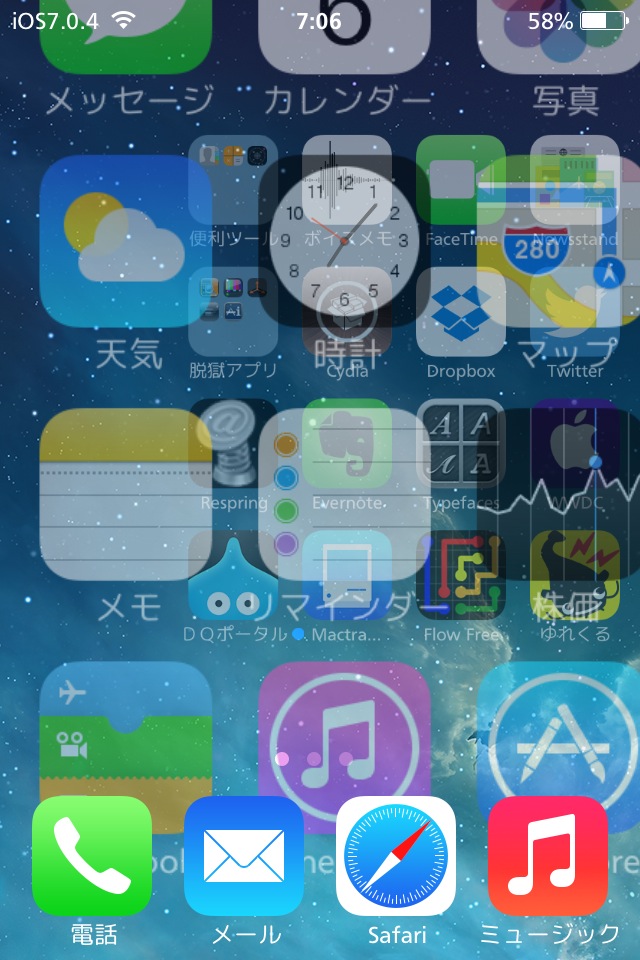Open the Respring app

click(232, 444)
